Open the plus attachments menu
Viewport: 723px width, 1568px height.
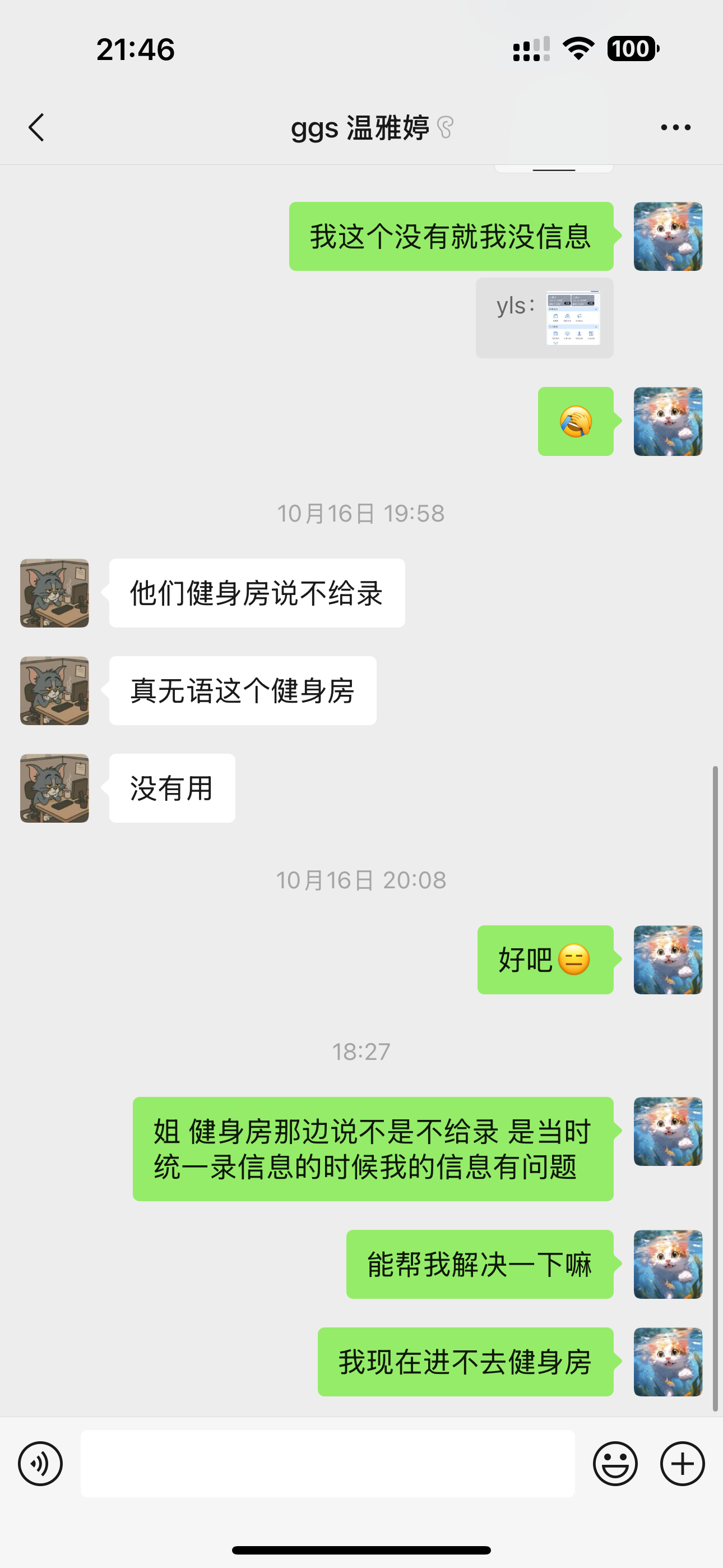point(682,1463)
